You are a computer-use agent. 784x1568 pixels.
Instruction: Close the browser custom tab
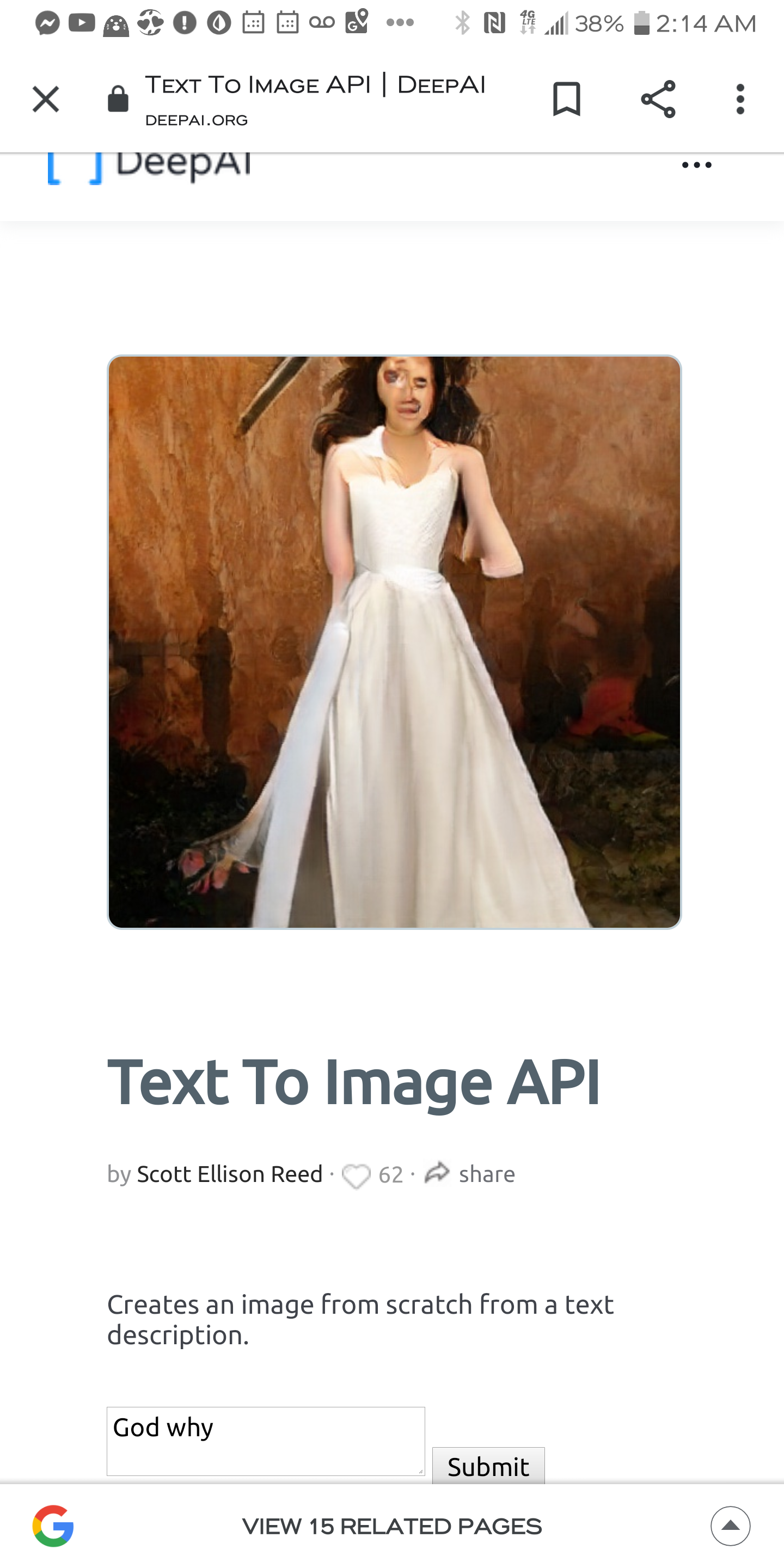[x=46, y=99]
